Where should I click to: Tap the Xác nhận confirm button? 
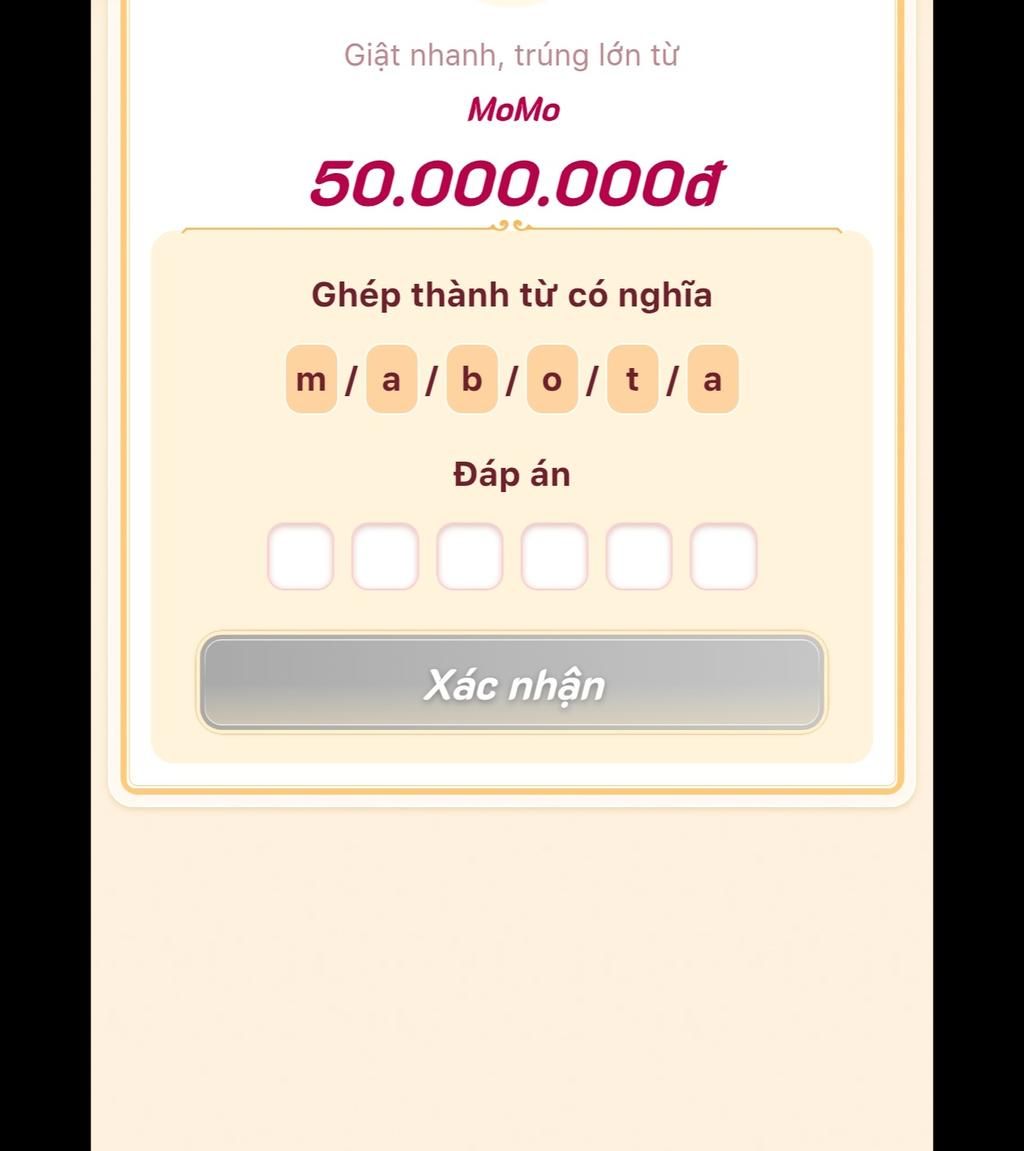(x=512, y=683)
